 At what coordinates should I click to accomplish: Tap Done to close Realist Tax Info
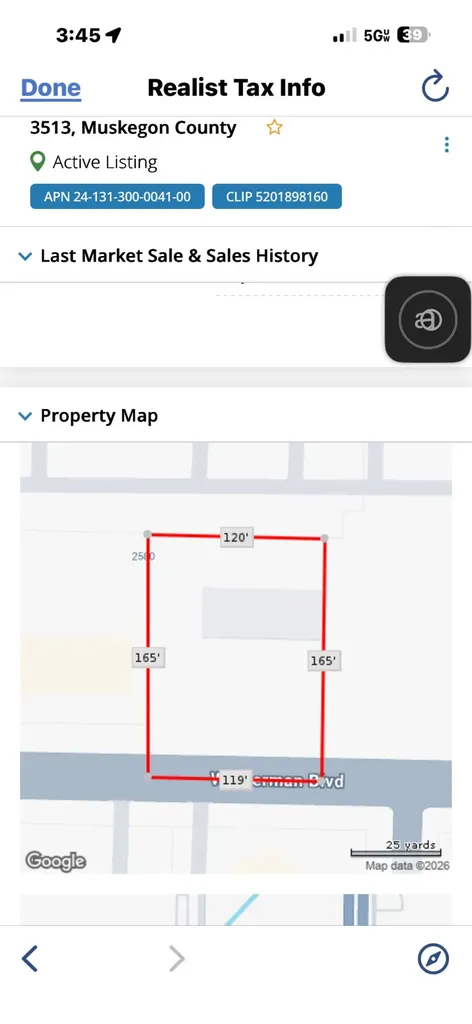coord(51,88)
